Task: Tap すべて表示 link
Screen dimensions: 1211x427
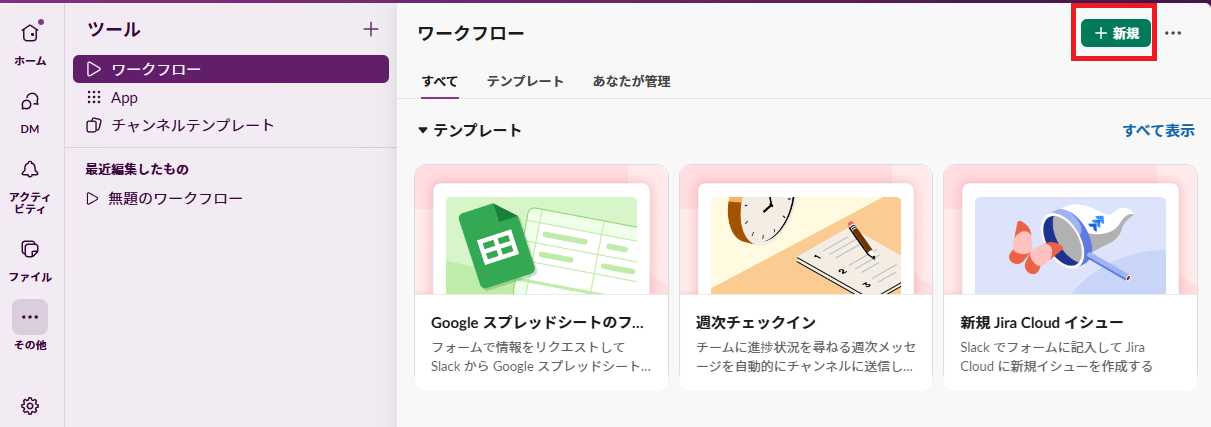Action: coord(1158,131)
